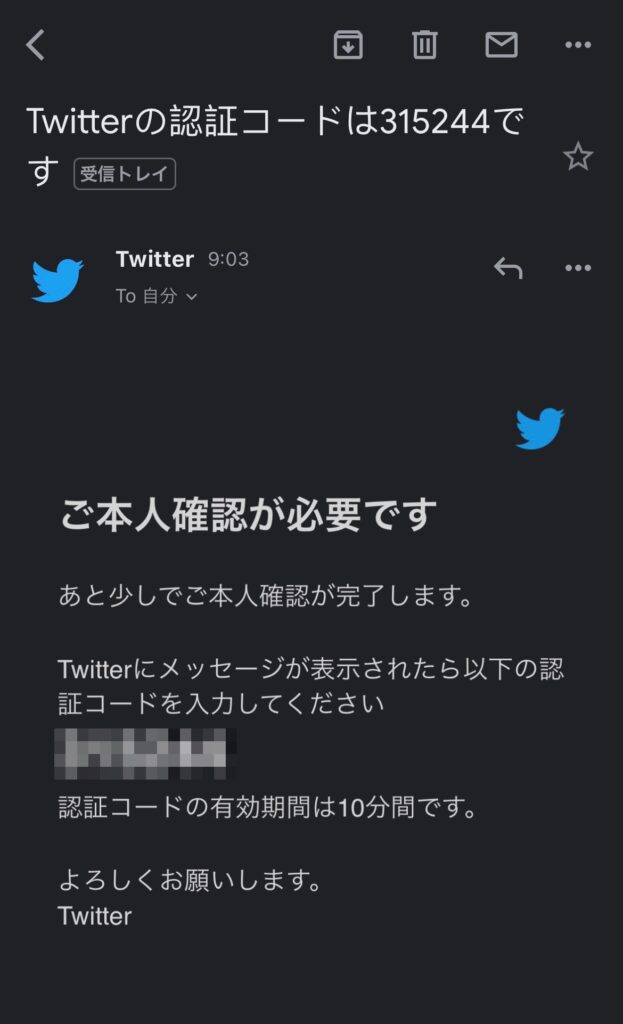Screen dimensions: 623x1024
Task: Mark this email as unread
Action: pyautogui.click(x=501, y=45)
